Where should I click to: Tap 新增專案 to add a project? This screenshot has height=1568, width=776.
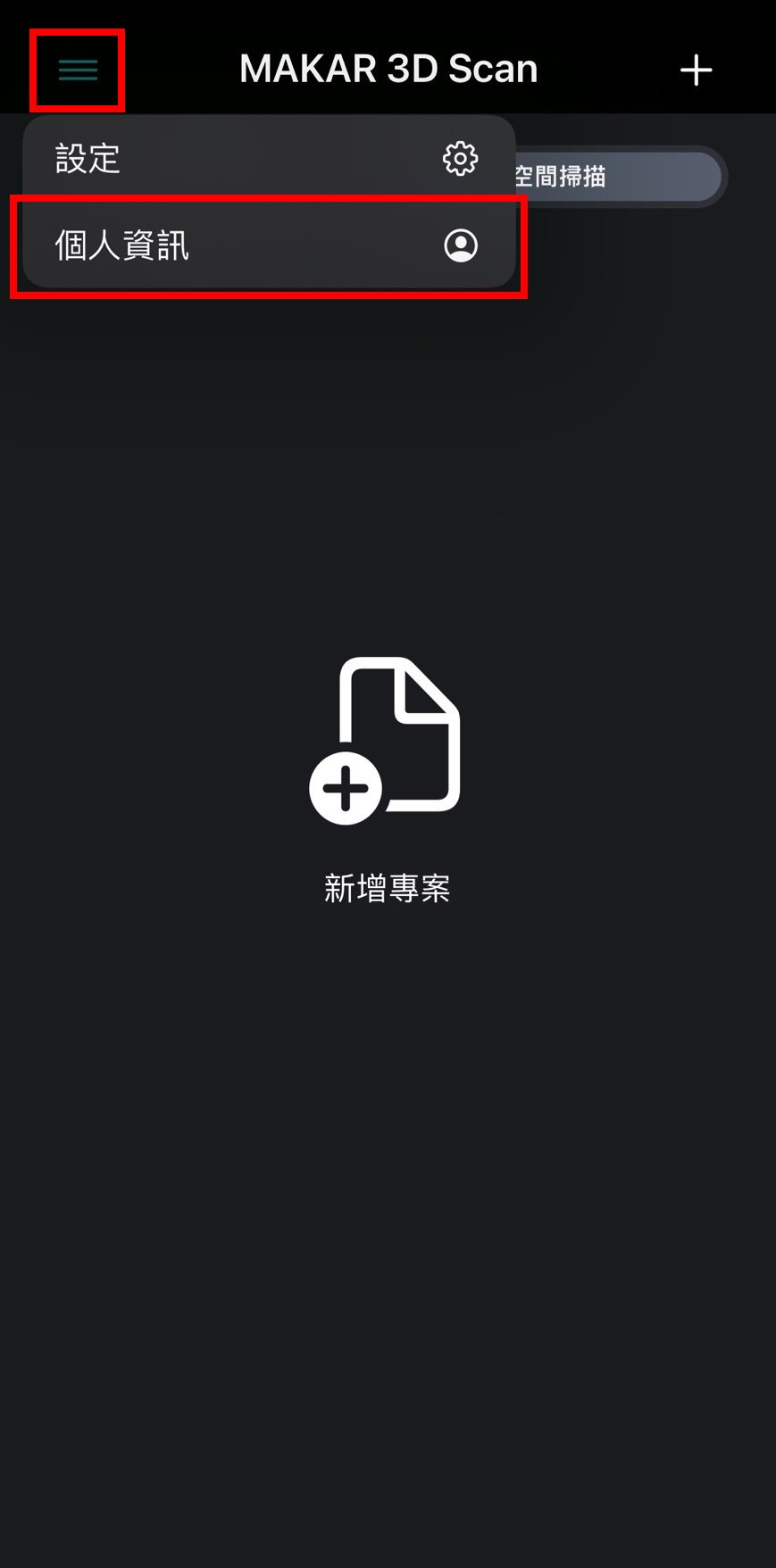pos(387,776)
